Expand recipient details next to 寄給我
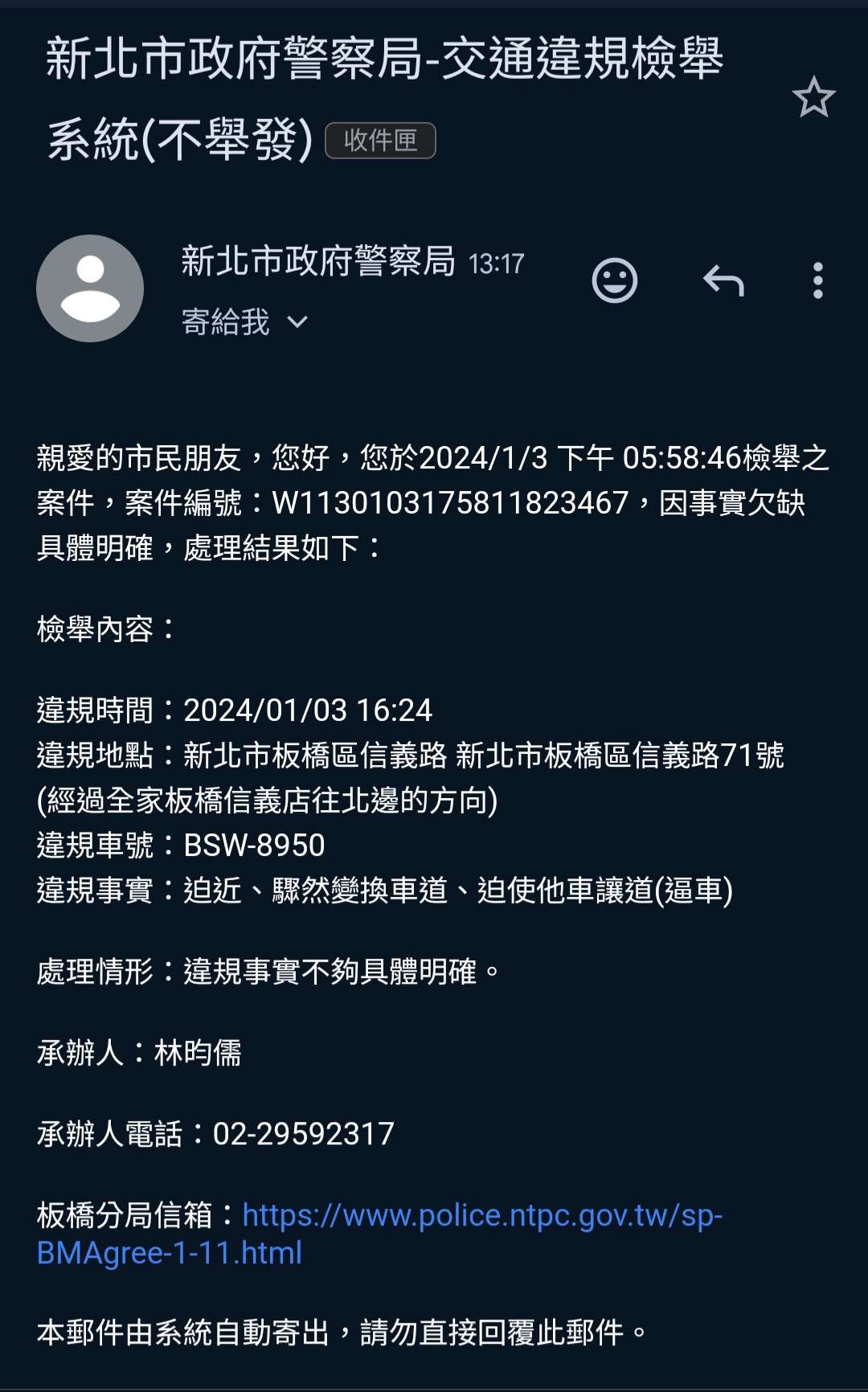Image resolution: width=868 pixels, height=1392 pixels. coord(297,322)
